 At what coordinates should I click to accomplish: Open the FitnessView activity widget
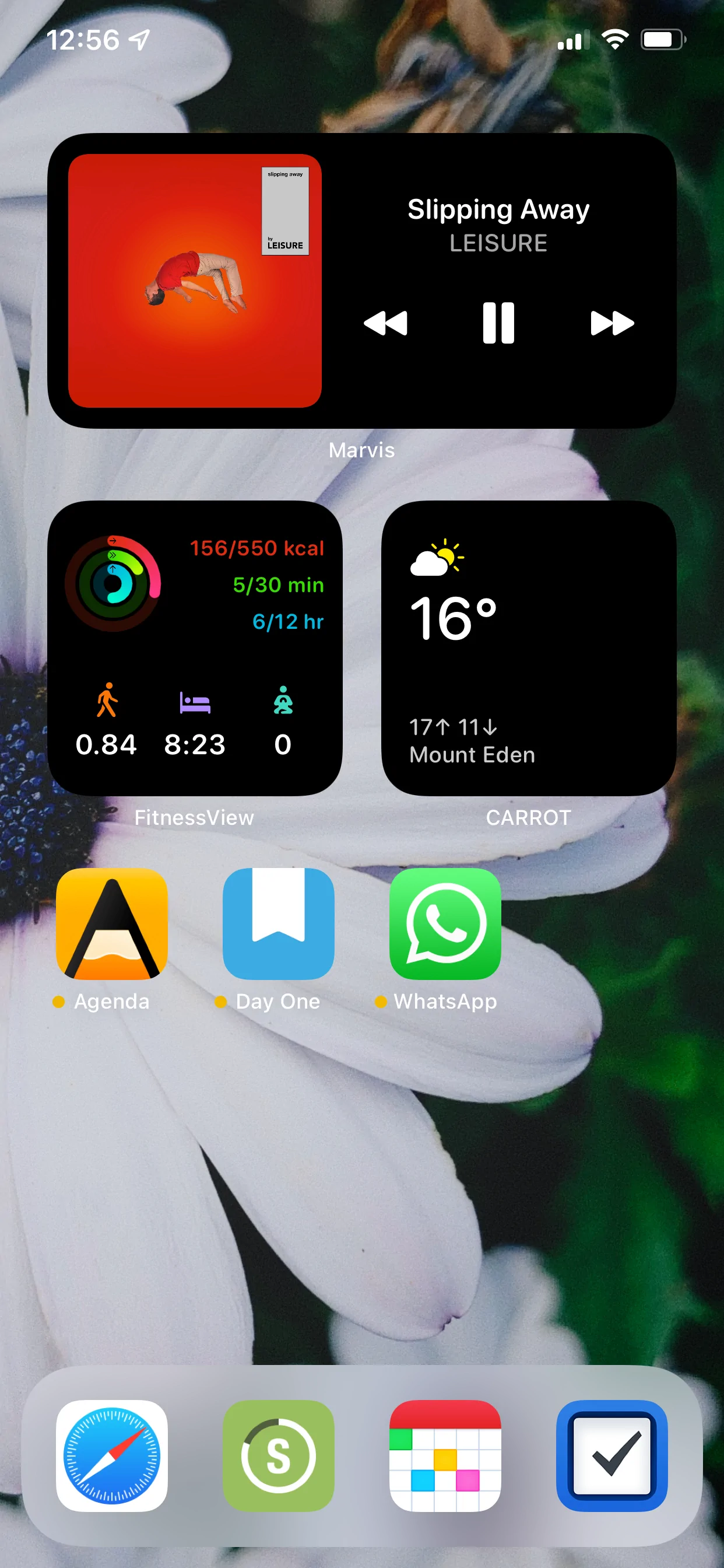[x=195, y=648]
